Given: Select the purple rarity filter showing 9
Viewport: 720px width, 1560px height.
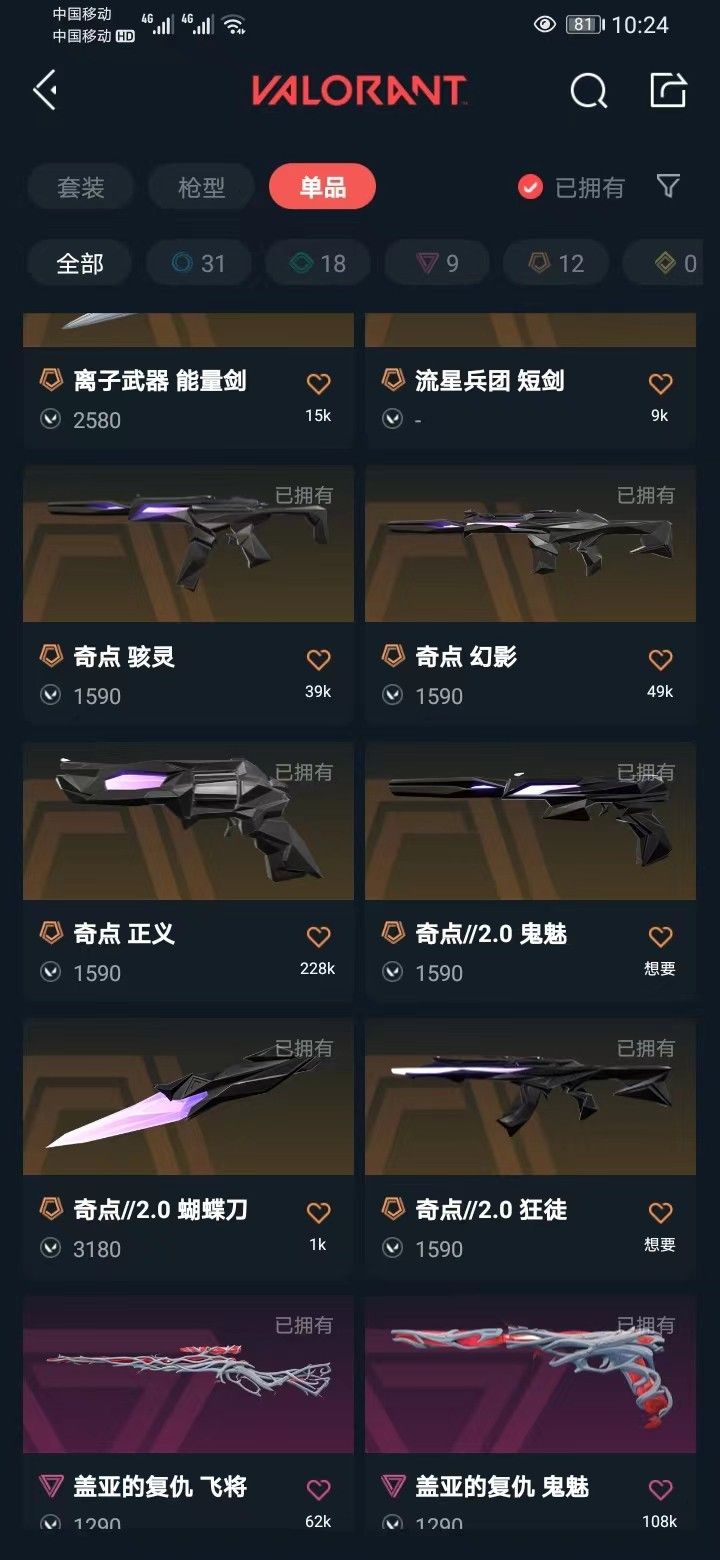Looking at the screenshot, I should coord(437,263).
